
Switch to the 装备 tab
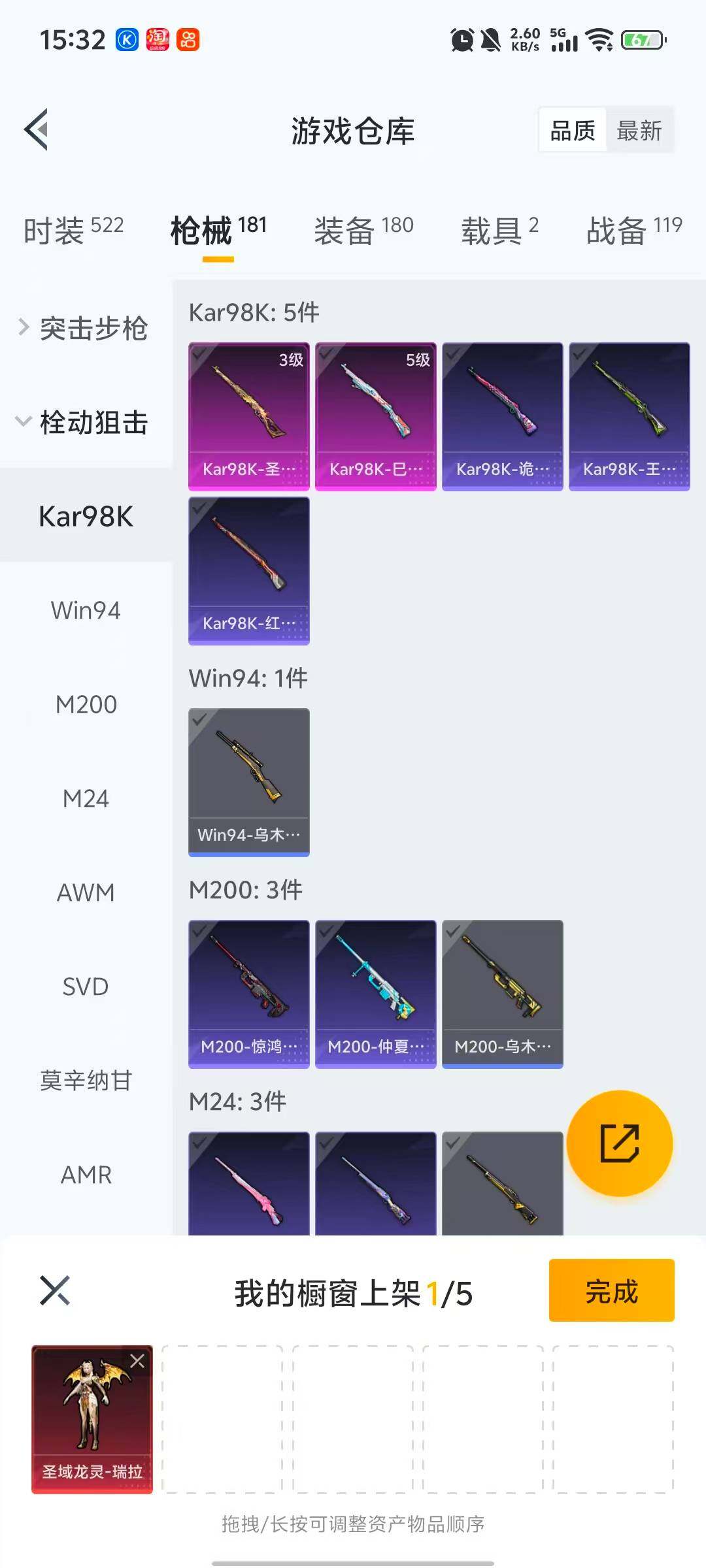click(x=363, y=230)
